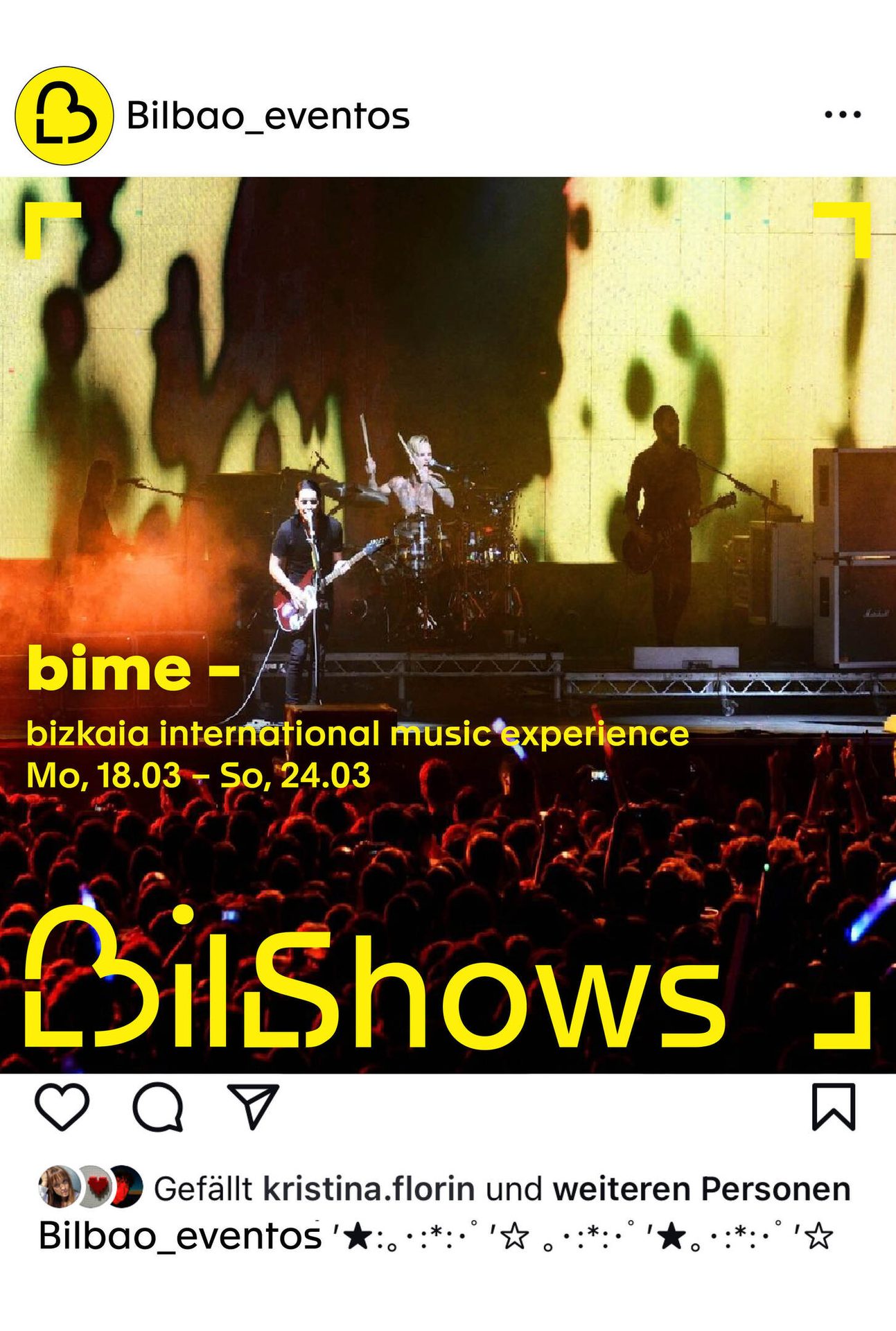Open the Bilbao_eventos profile picture
Viewport: 896px width, 1331px height.
pos(64,116)
